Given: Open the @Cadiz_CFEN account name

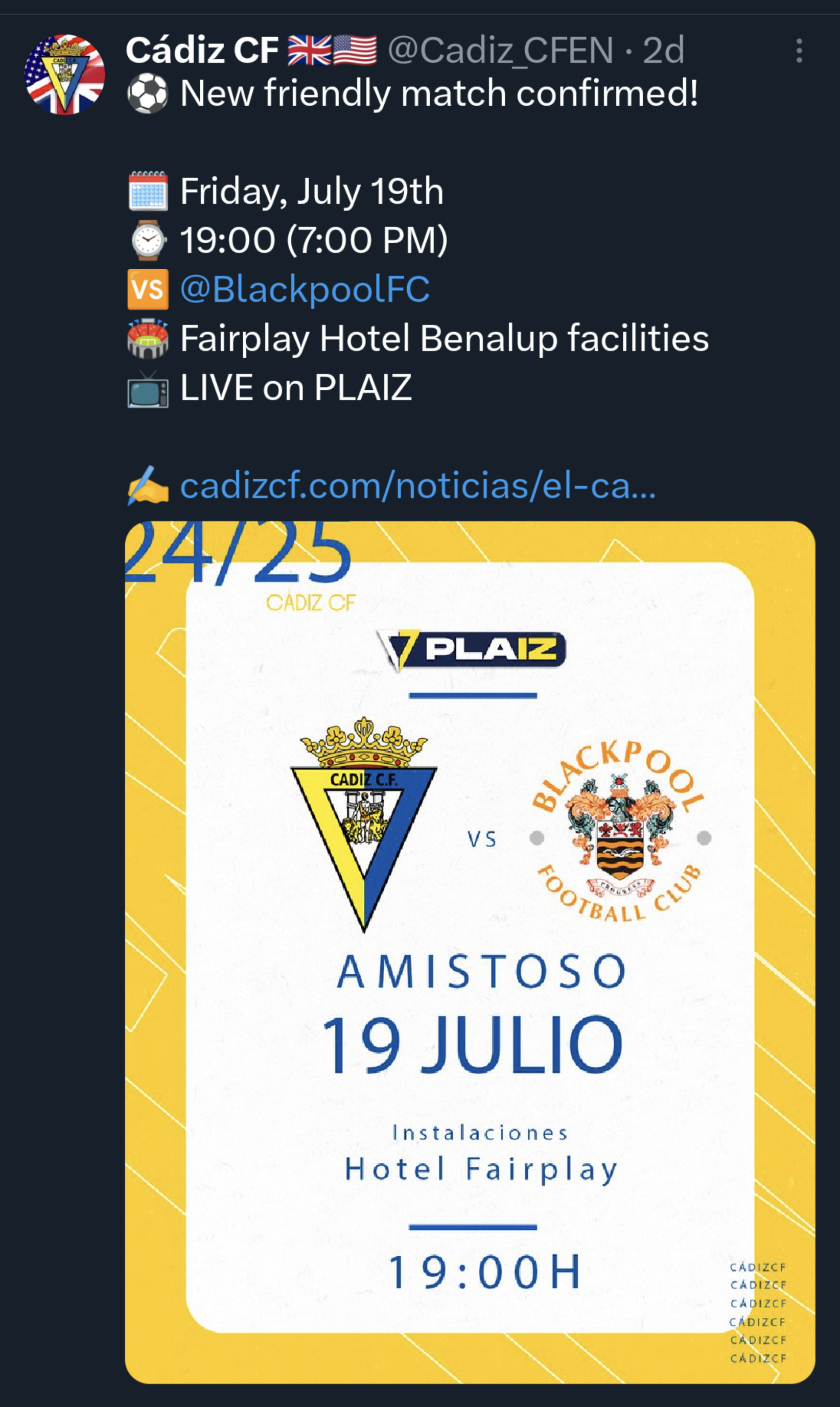Looking at the screenshot, I should tap(500, 51).
